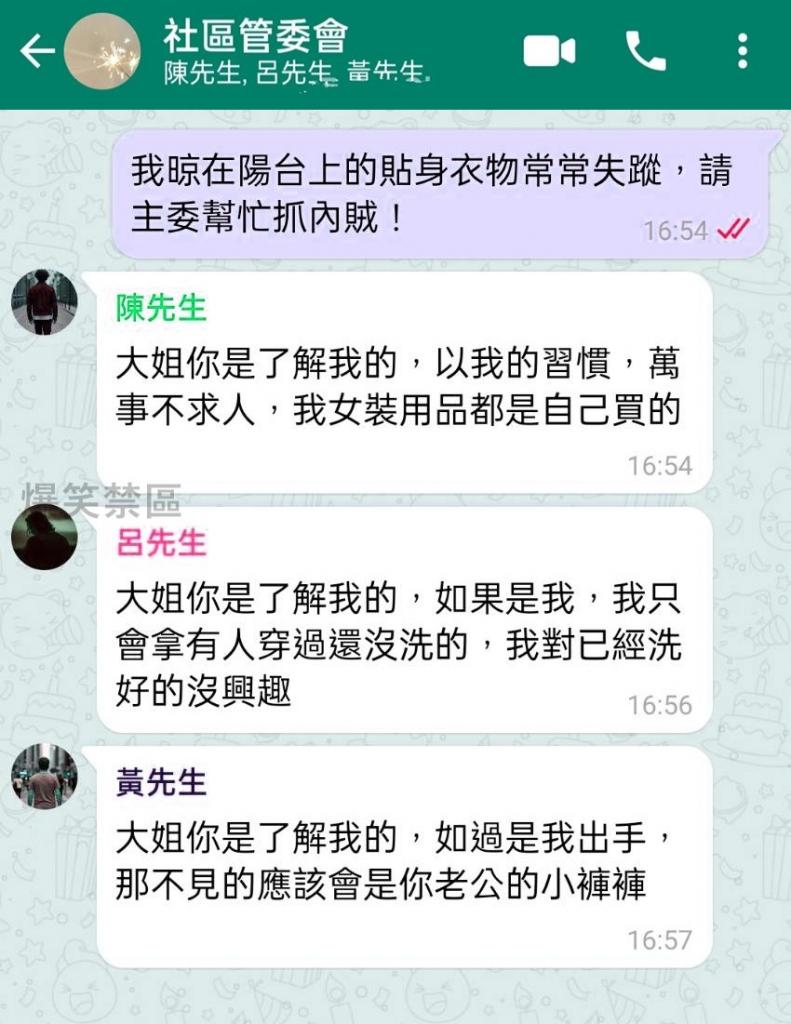Start a group video call
The height and width of the screenshot is (1024, 791).
[x=549, y=51]
